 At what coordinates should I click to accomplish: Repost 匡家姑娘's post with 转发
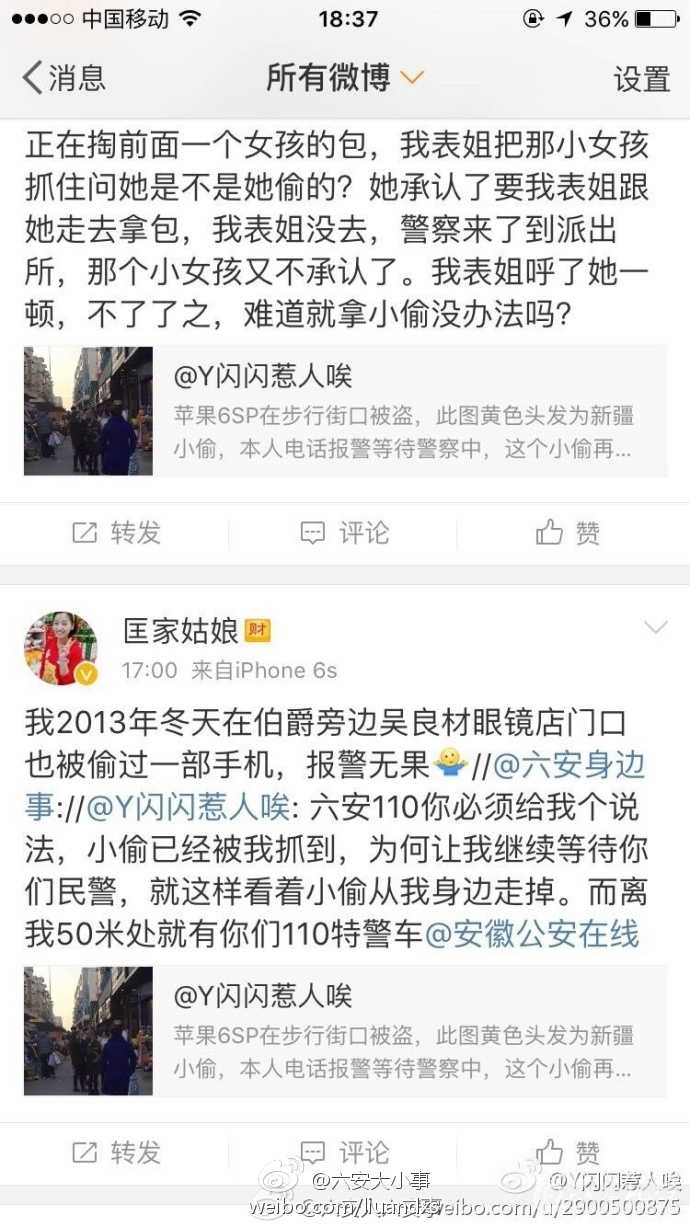(116, 1152)
